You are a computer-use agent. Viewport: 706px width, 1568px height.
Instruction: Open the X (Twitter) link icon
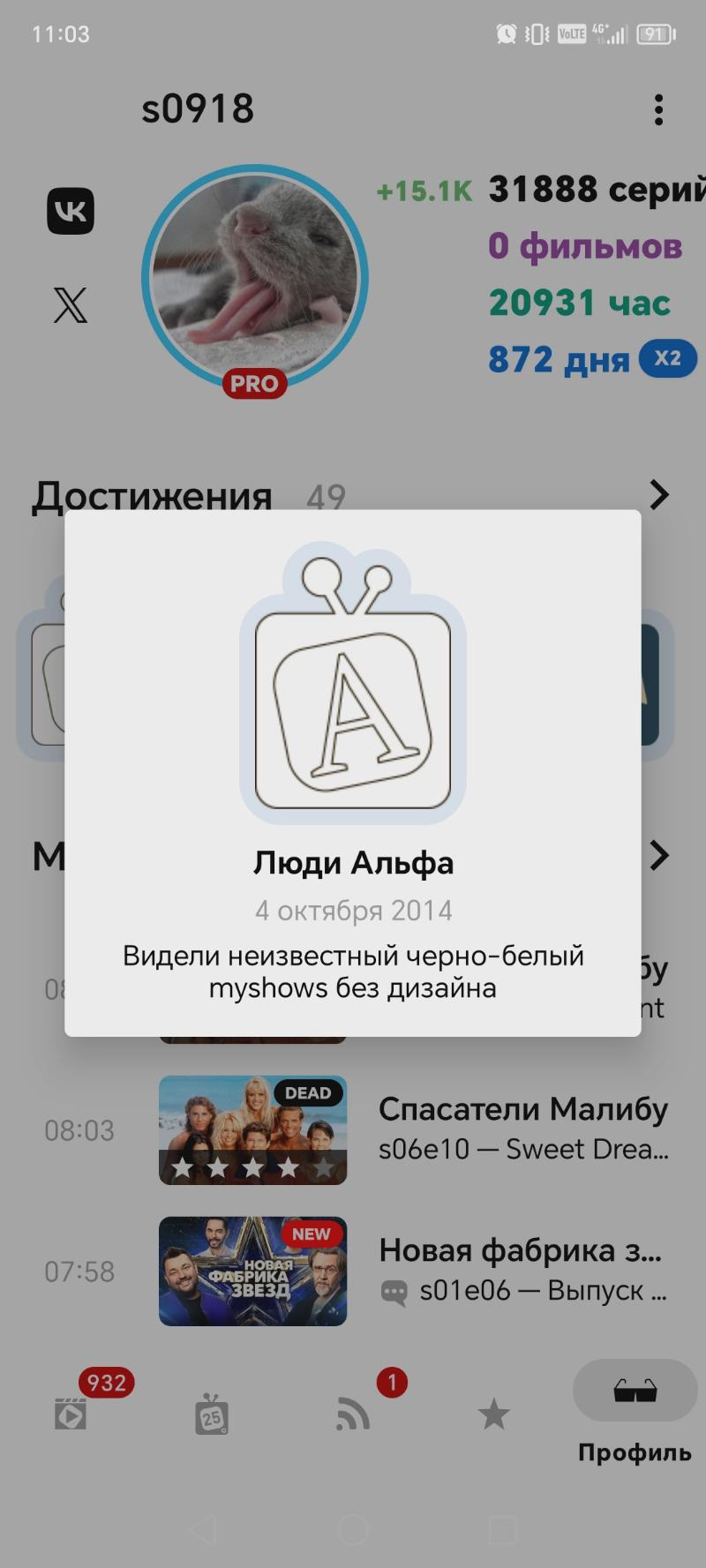[71, 305]
